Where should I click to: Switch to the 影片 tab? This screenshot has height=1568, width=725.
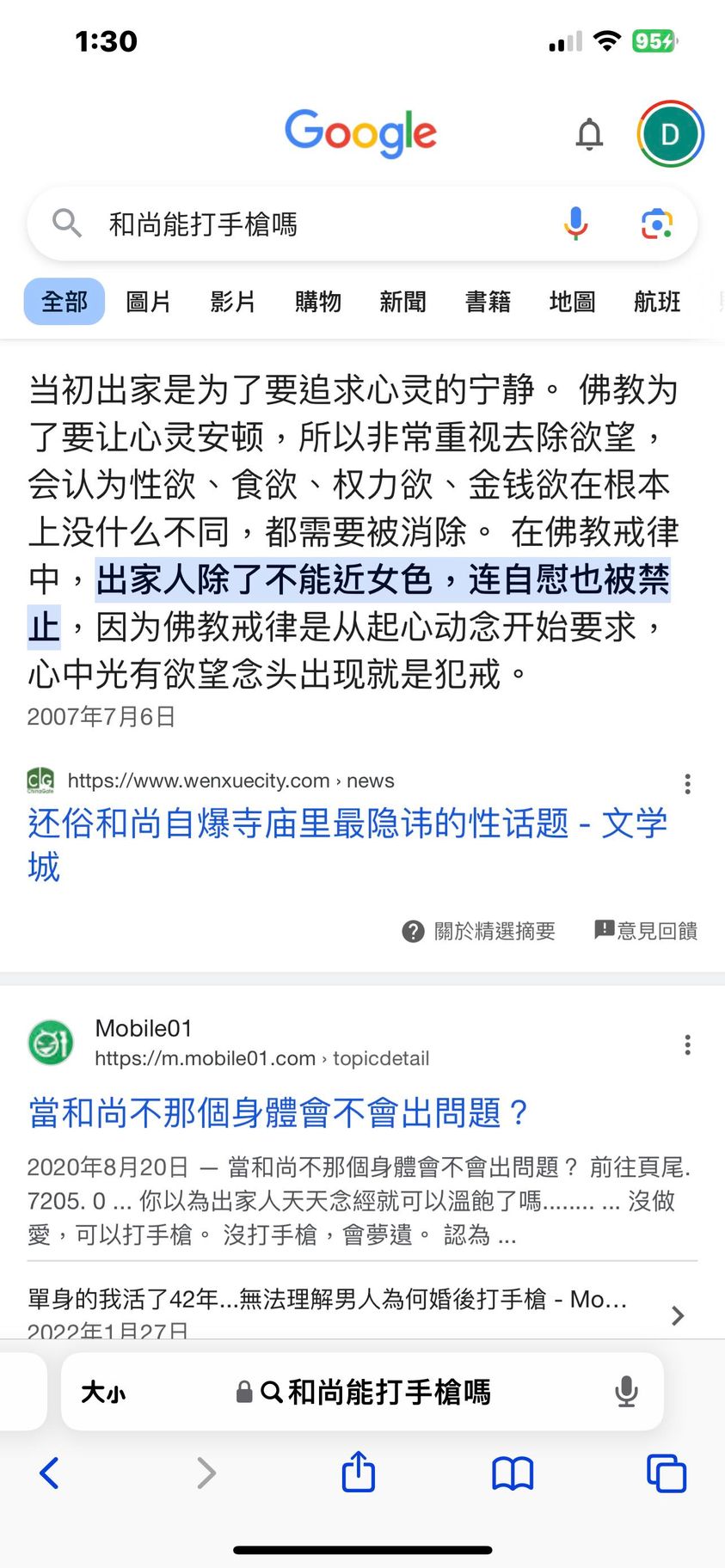(232, 302)
